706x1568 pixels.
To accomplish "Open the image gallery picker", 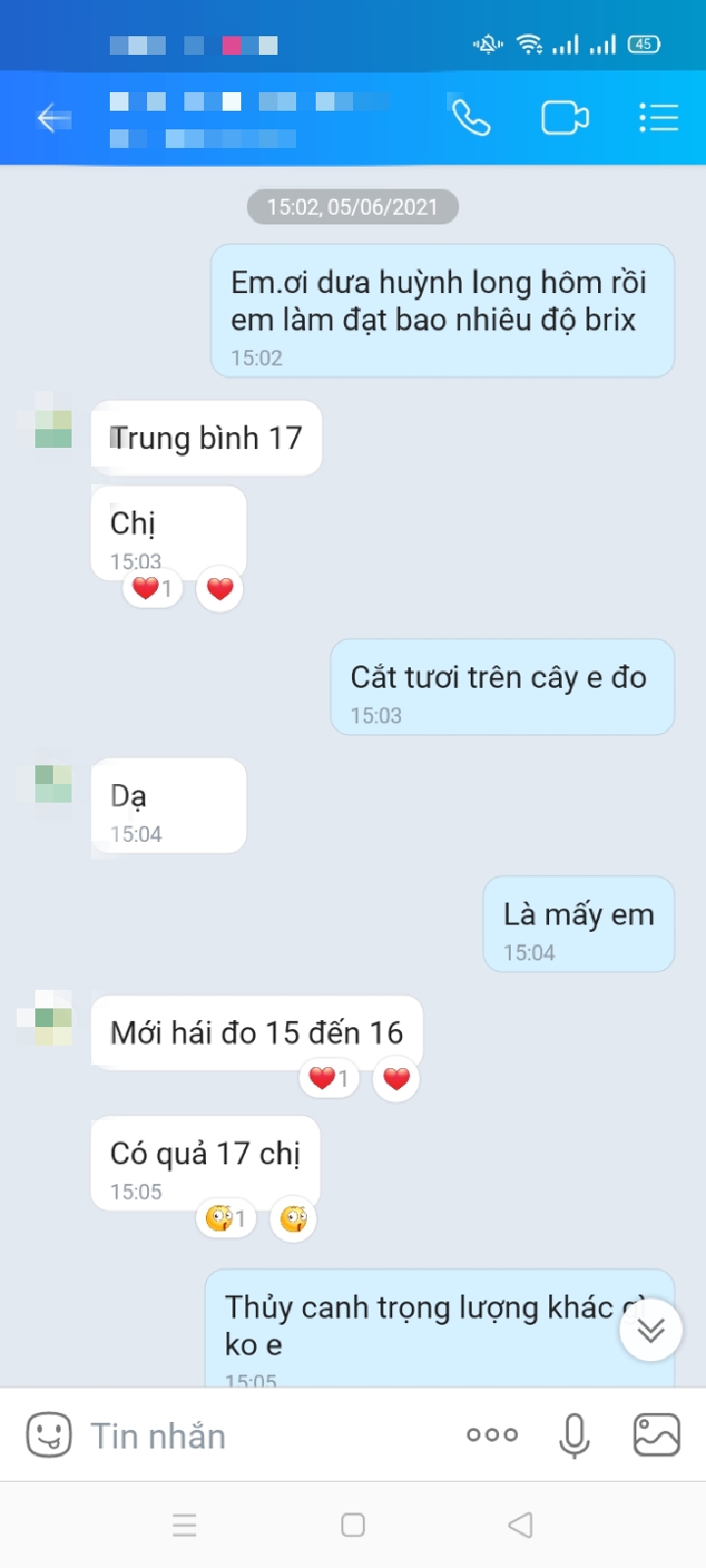I will (656, 1436).
